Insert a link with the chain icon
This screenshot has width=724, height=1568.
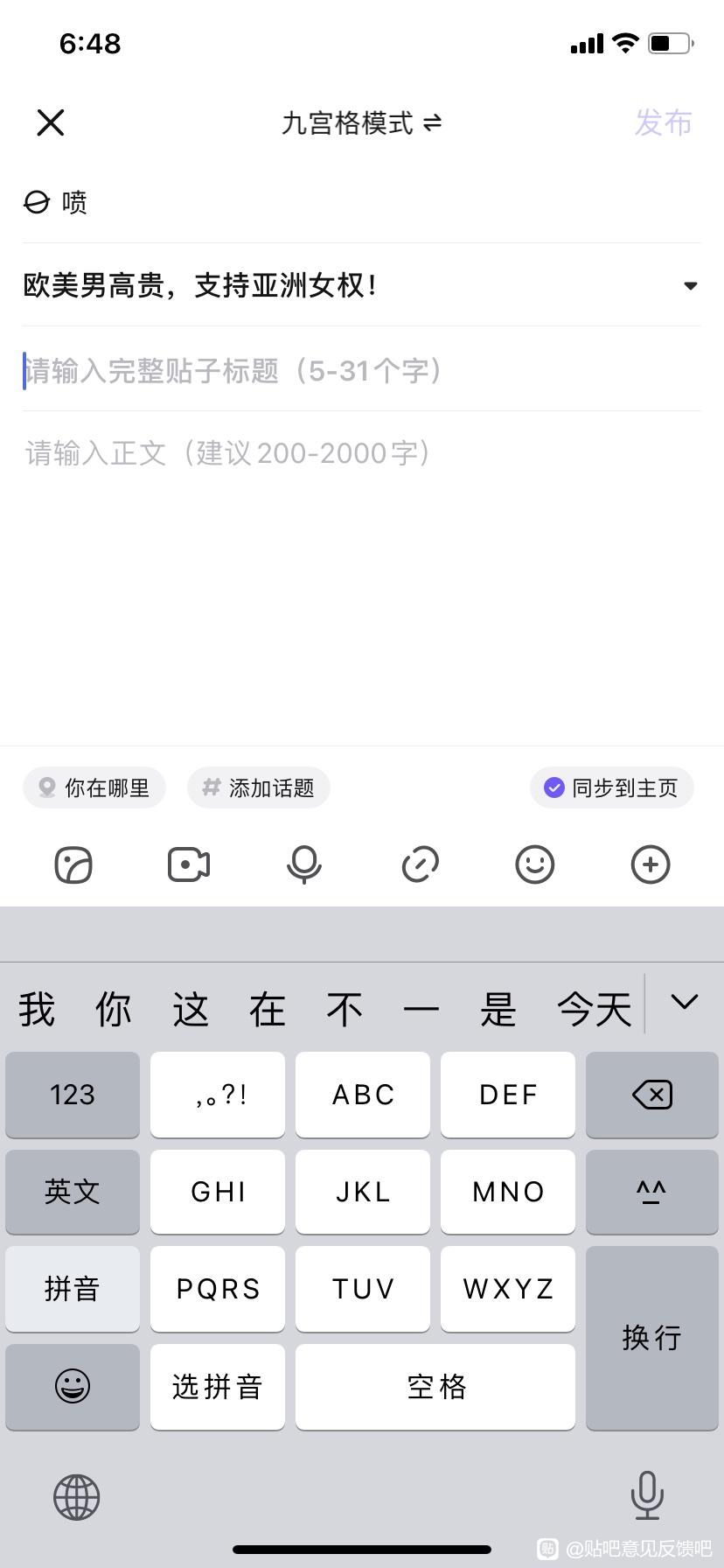(420, 865)
